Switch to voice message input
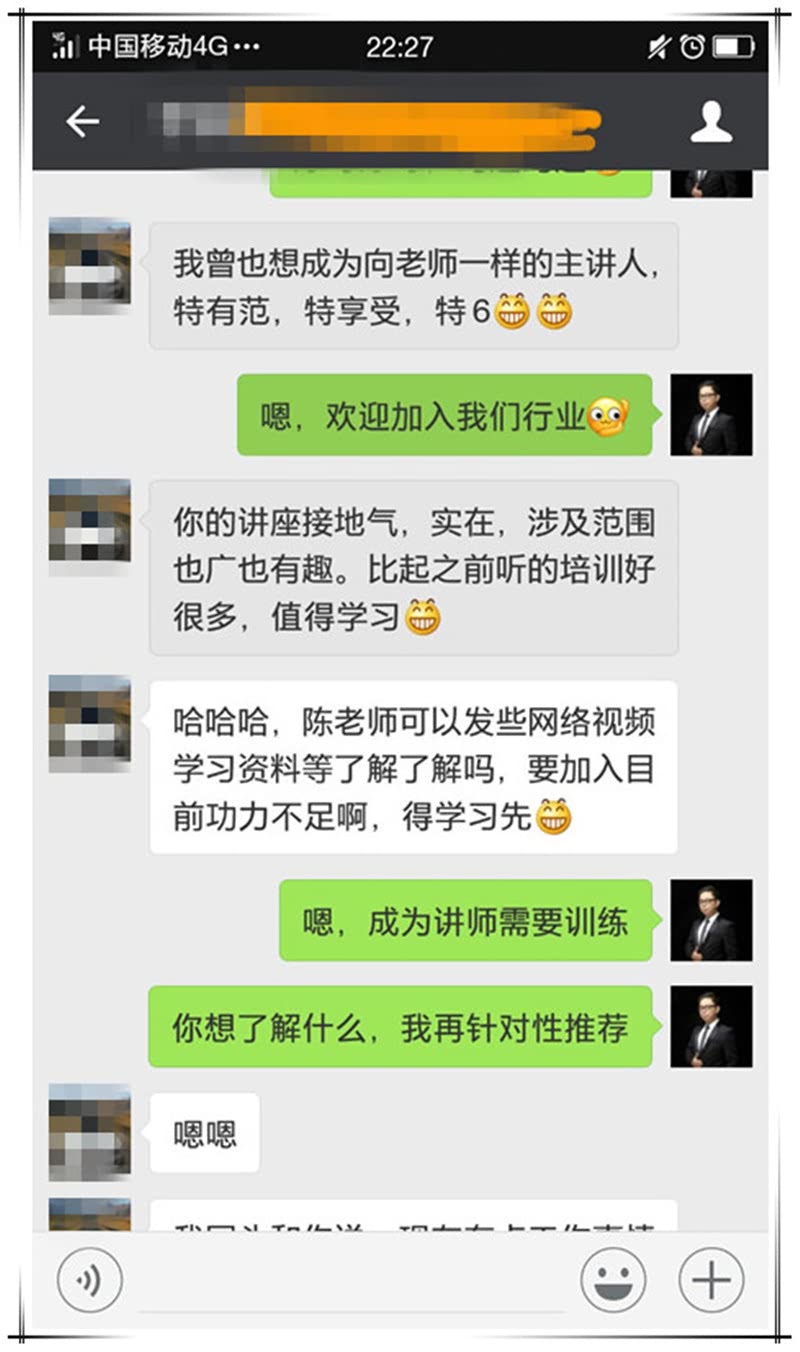Image resolution: width=800 pixels, height=1352 pixels. [90, 1279]
